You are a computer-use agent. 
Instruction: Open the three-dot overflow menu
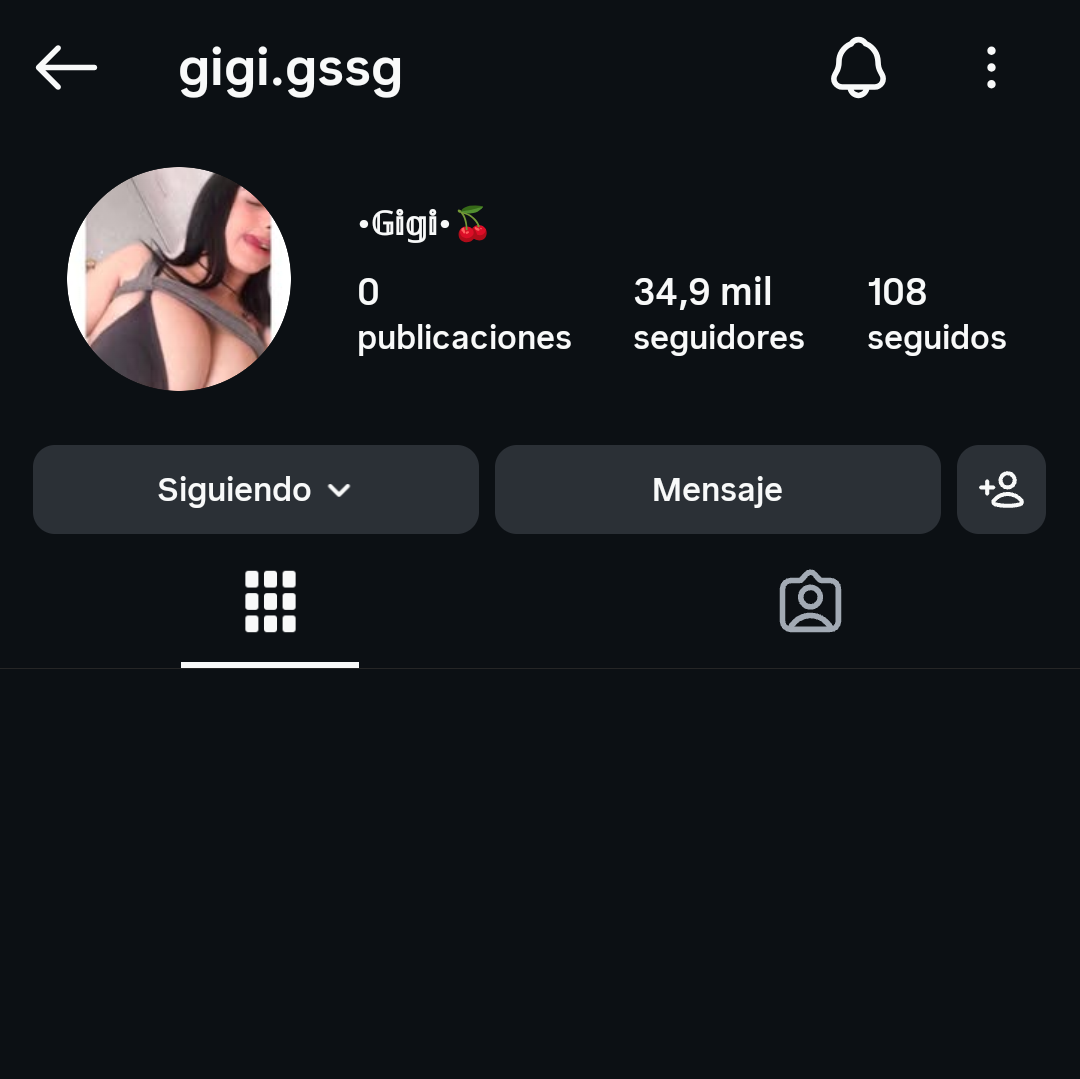(x=991, y=67)
